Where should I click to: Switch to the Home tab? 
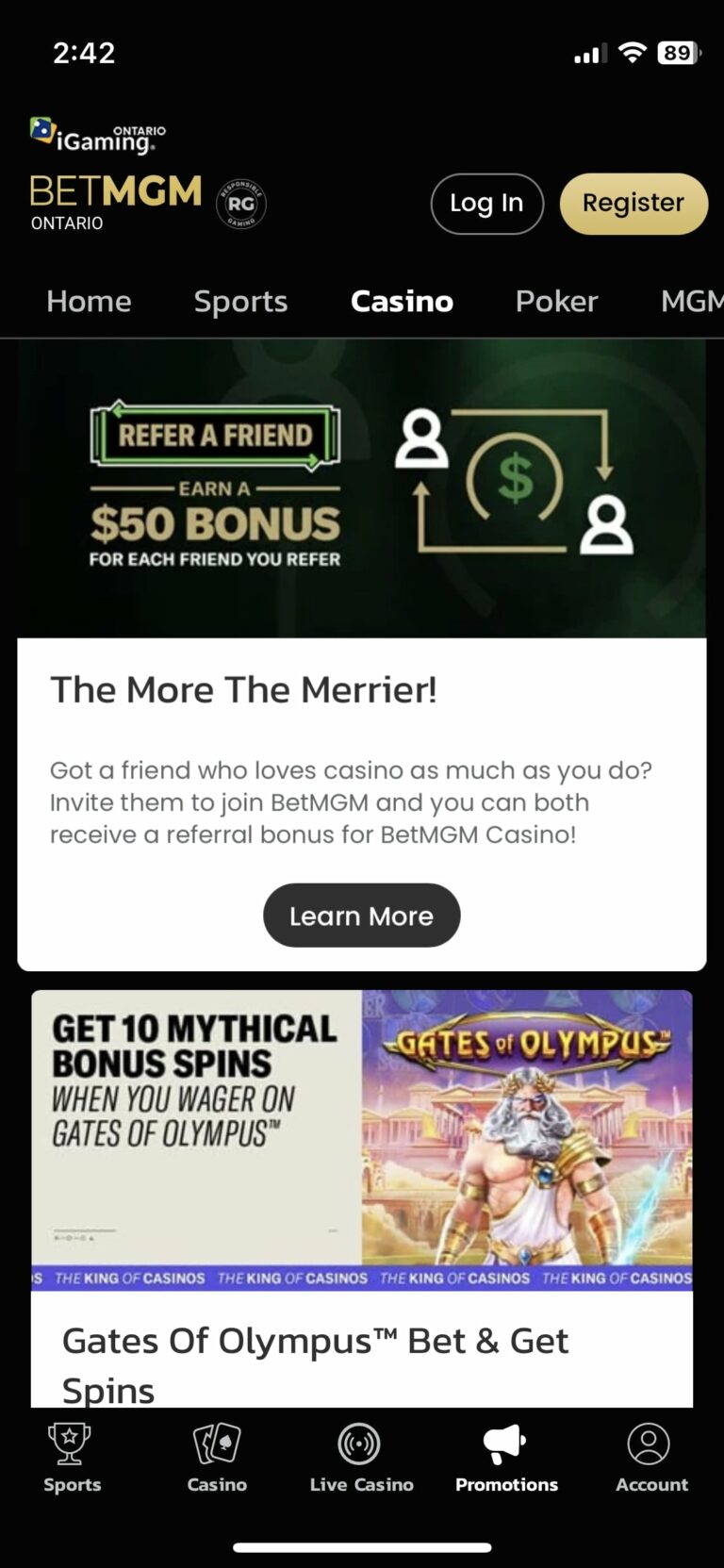tap(89, 301)
